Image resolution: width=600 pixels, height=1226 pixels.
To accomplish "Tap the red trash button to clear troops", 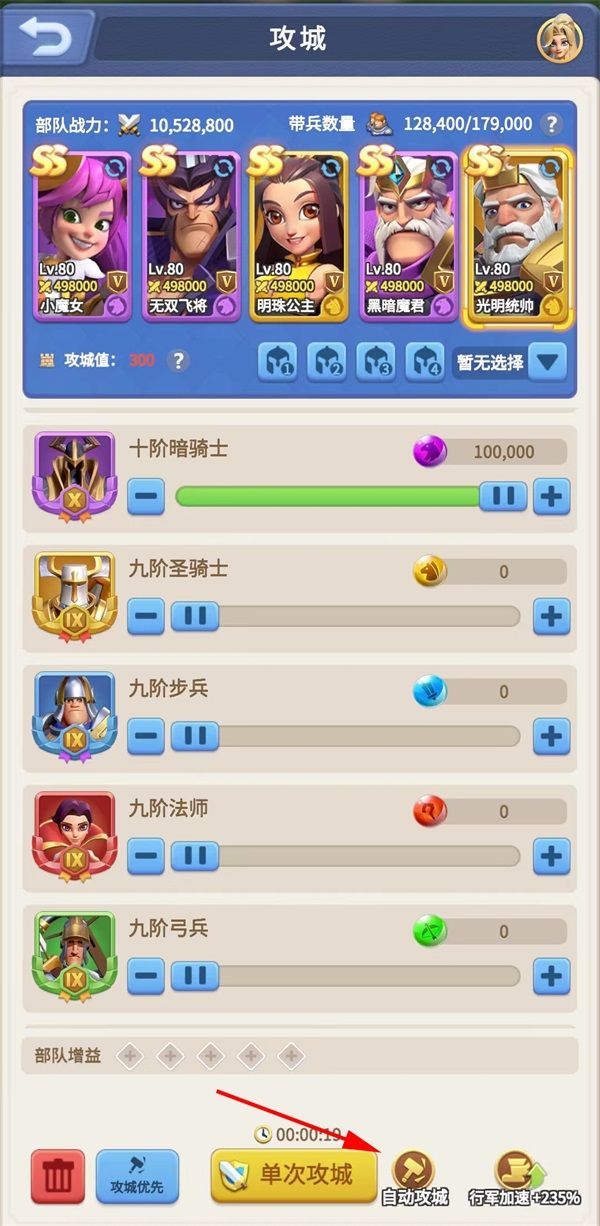I will pos(57,1177).
